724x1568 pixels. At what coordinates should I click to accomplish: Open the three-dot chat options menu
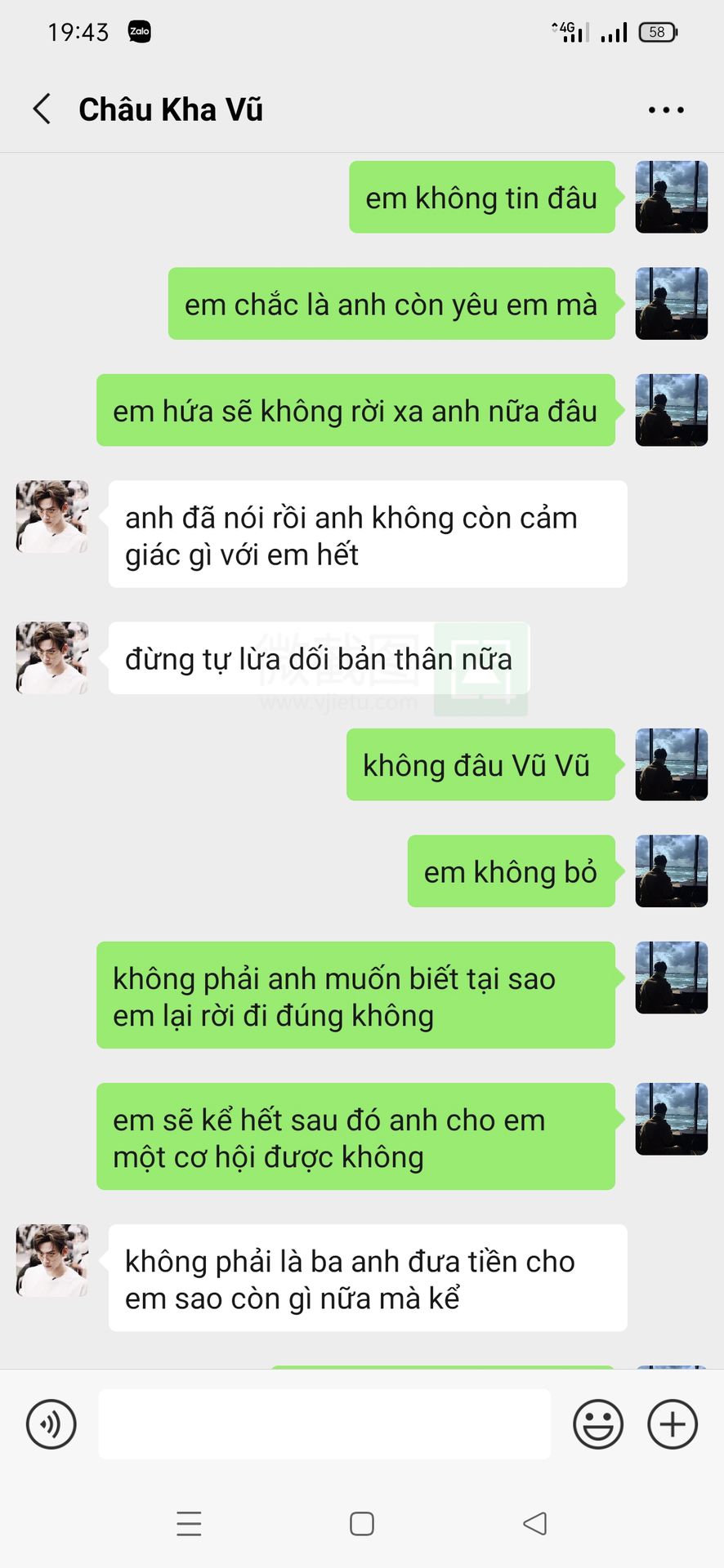click(x=665, y=109)
